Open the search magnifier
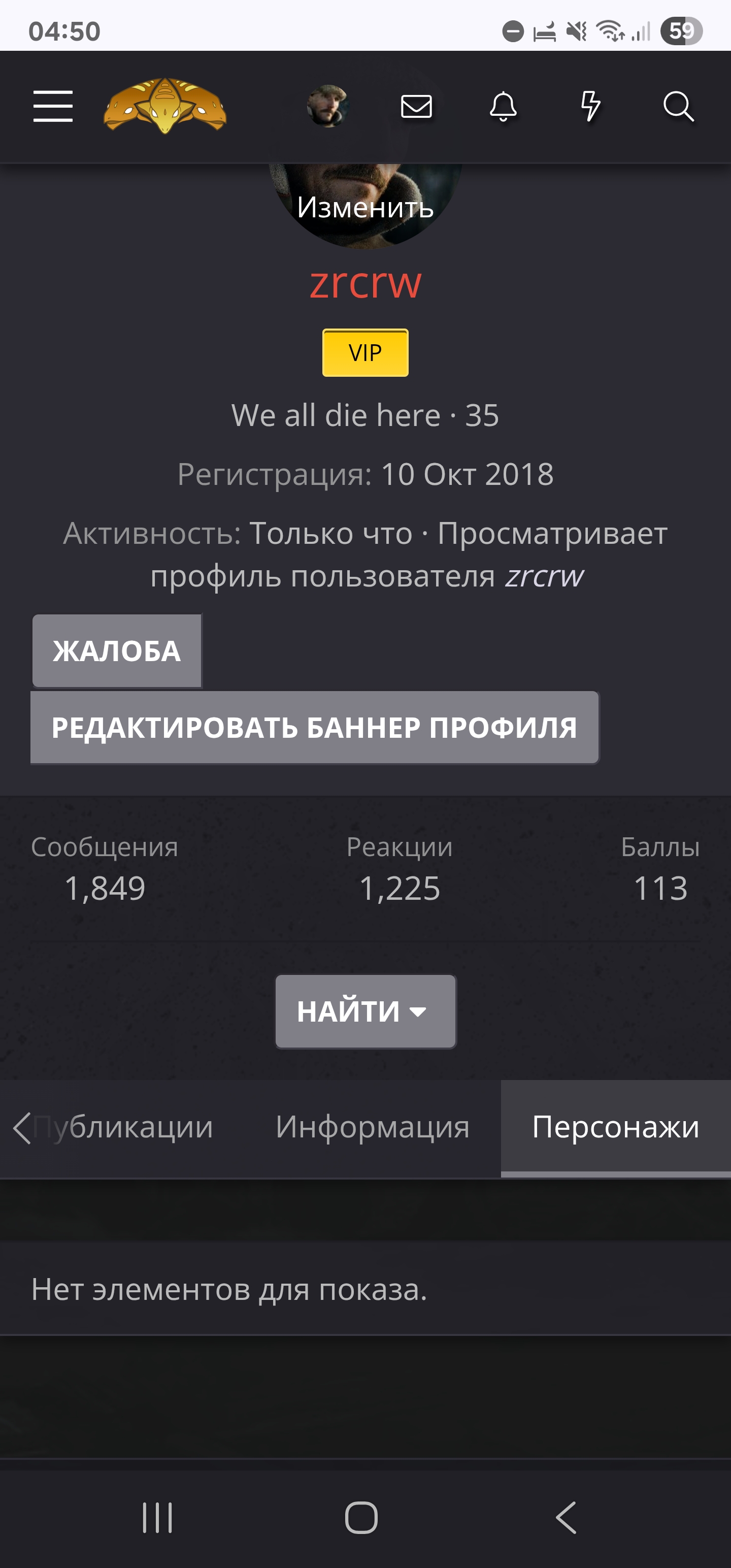The height and width of the screenshot is (1568, 731). coord(678,107)
